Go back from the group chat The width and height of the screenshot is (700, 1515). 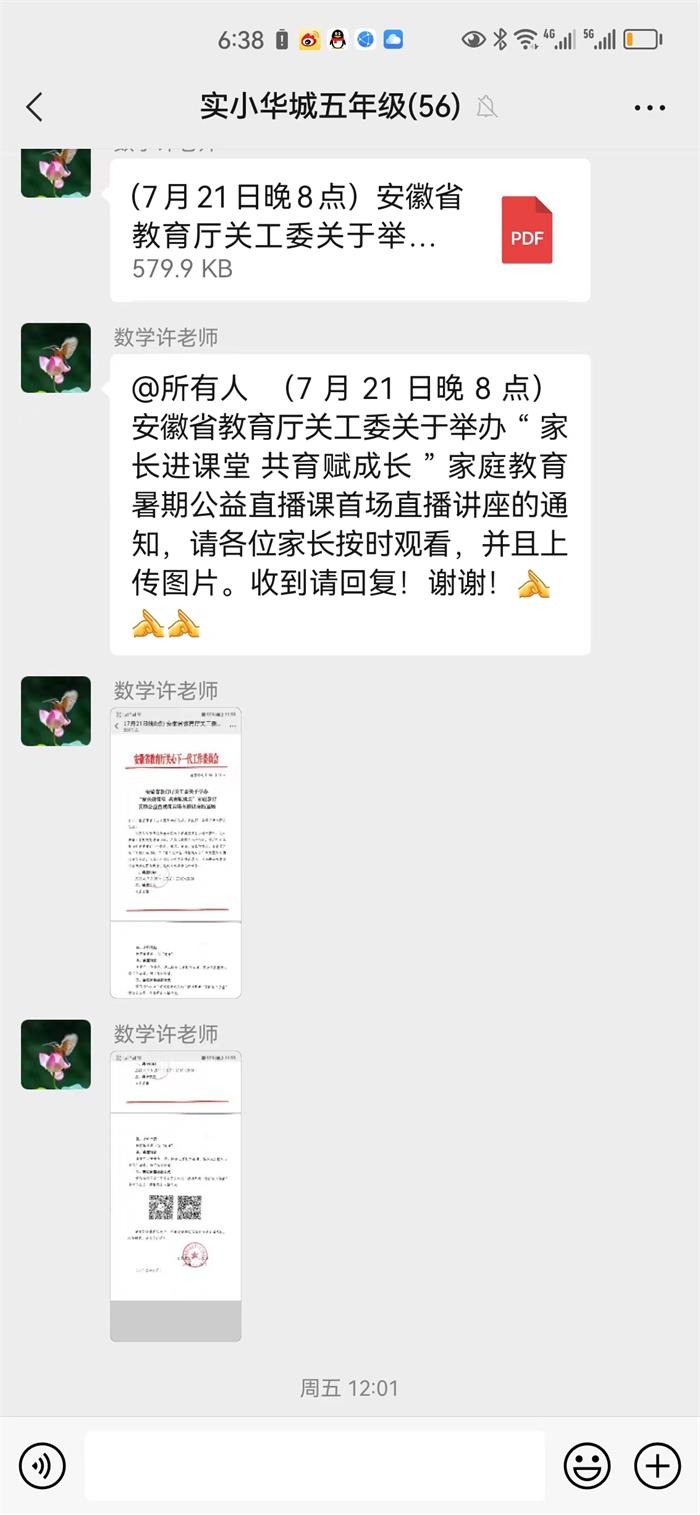pos(35,107)
